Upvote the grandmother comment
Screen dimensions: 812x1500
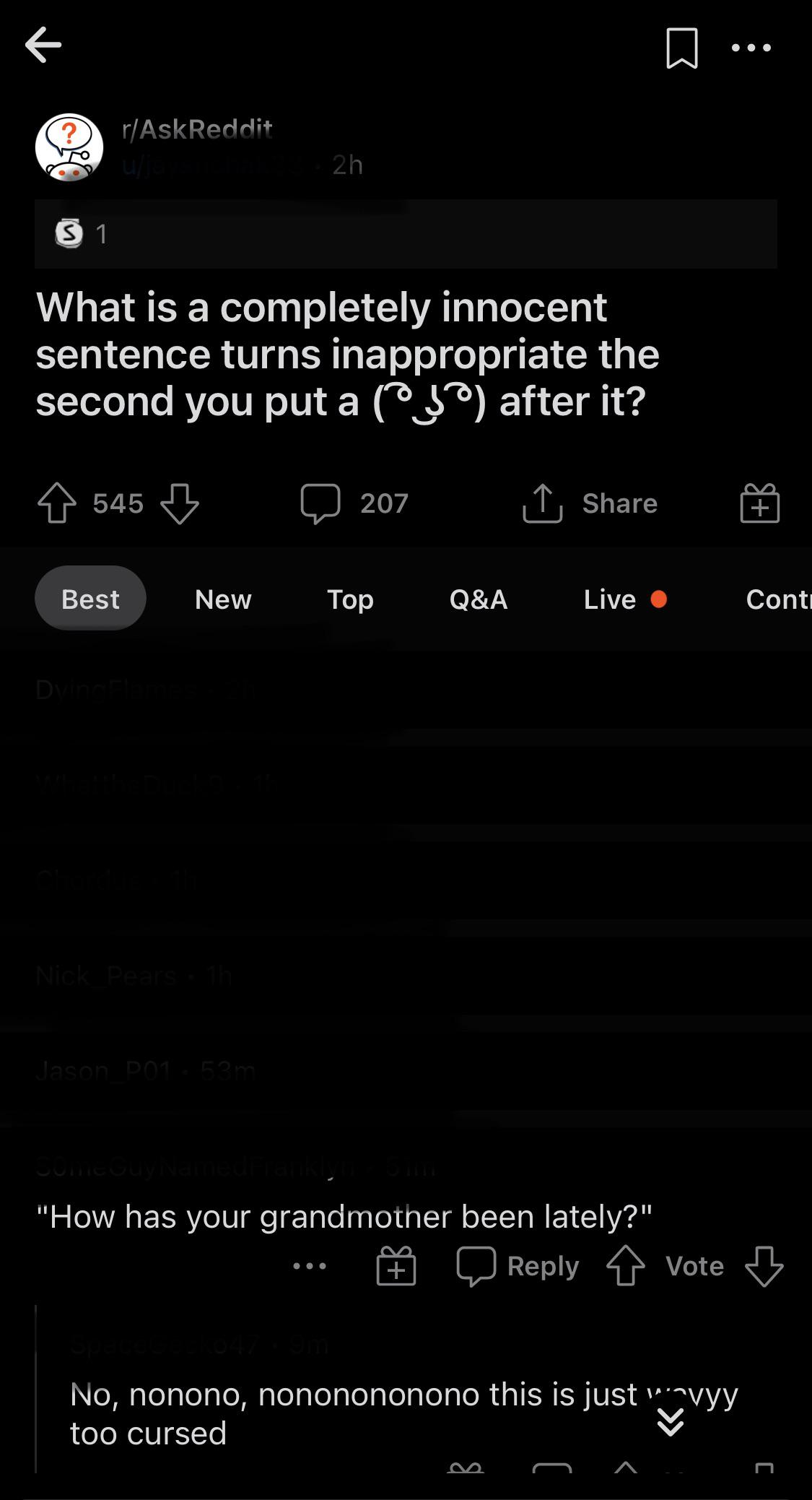626,1266
